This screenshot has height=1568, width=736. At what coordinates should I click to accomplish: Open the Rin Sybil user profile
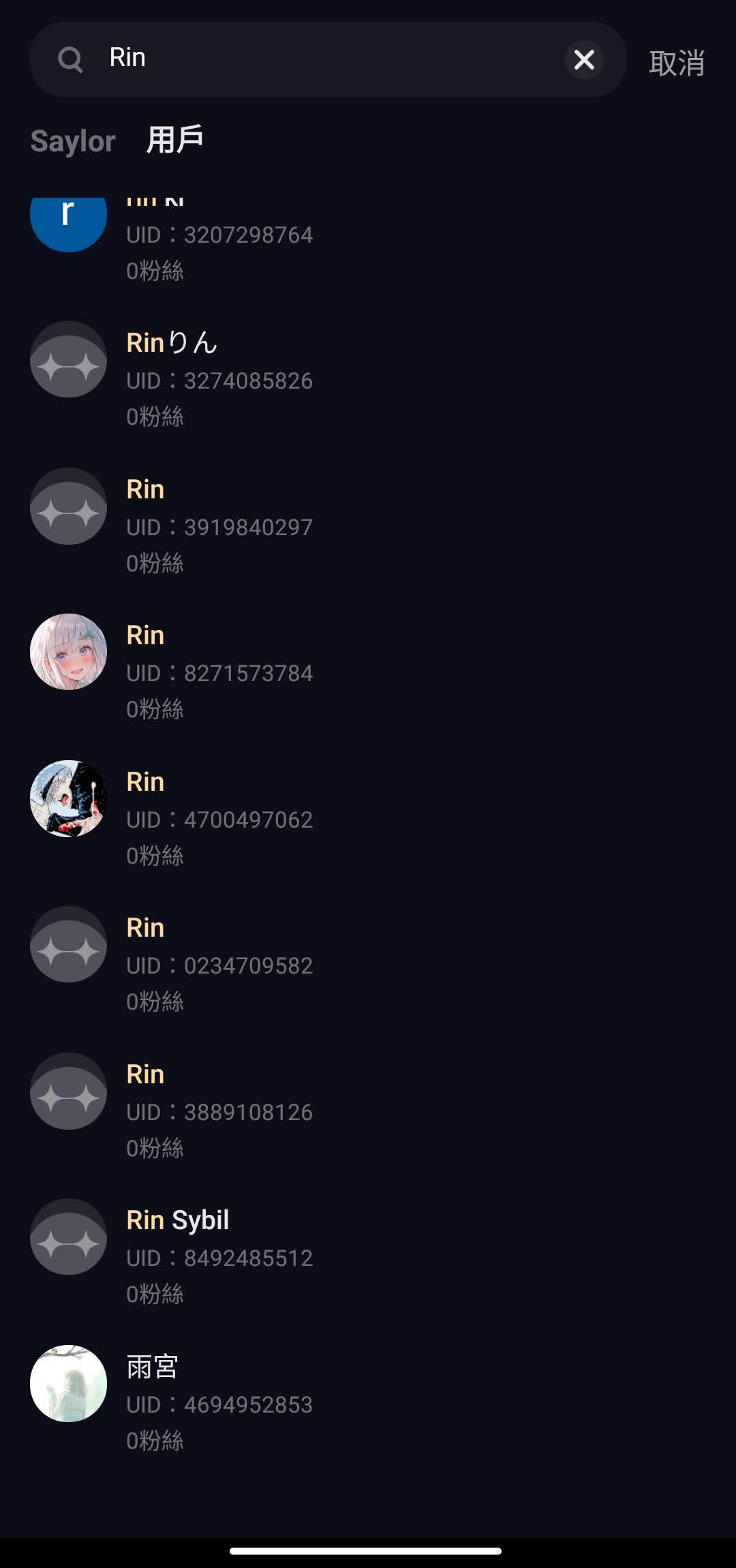pyautogui.click(x=368, y=1255)
